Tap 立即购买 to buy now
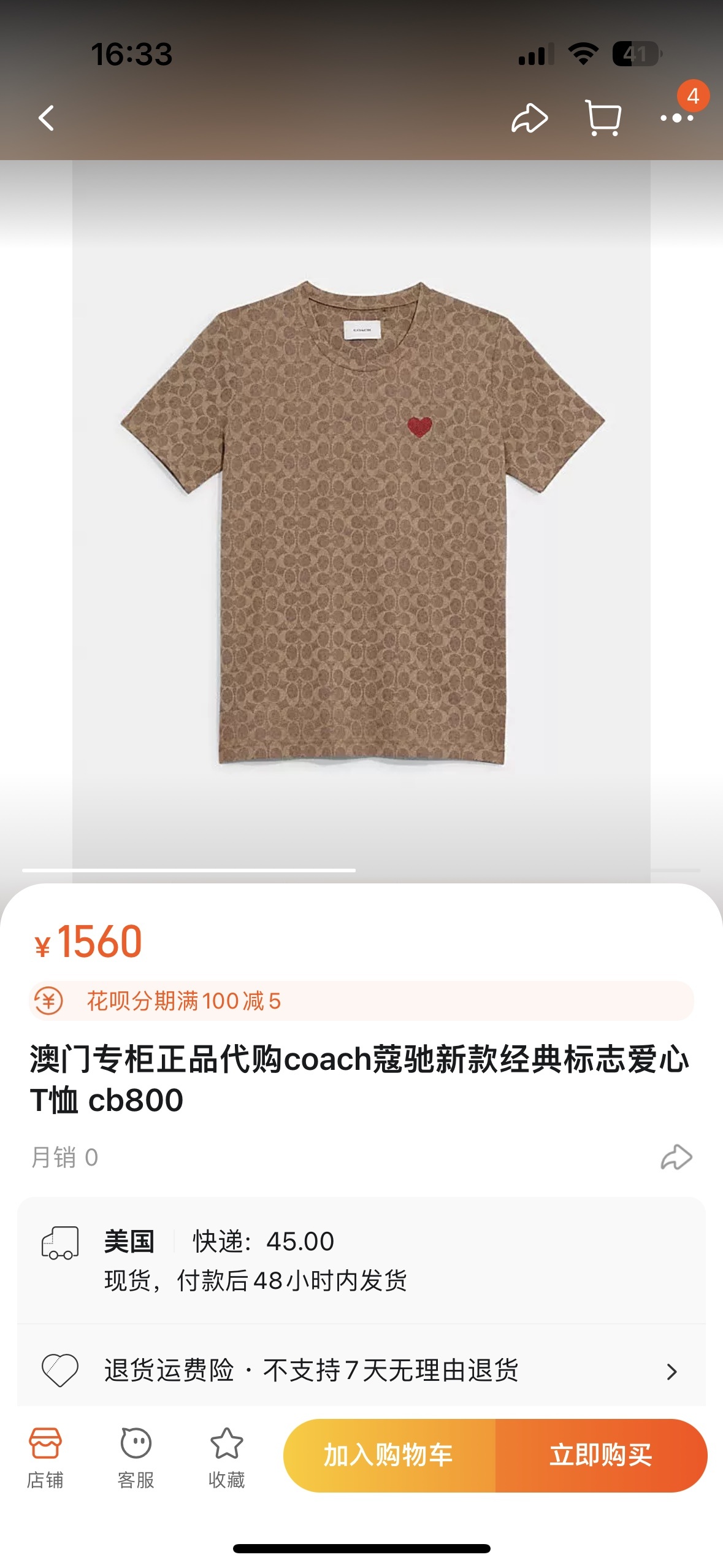This screenshot has width=723, height=1568. pyautogui.click(x=601, y=1455)
